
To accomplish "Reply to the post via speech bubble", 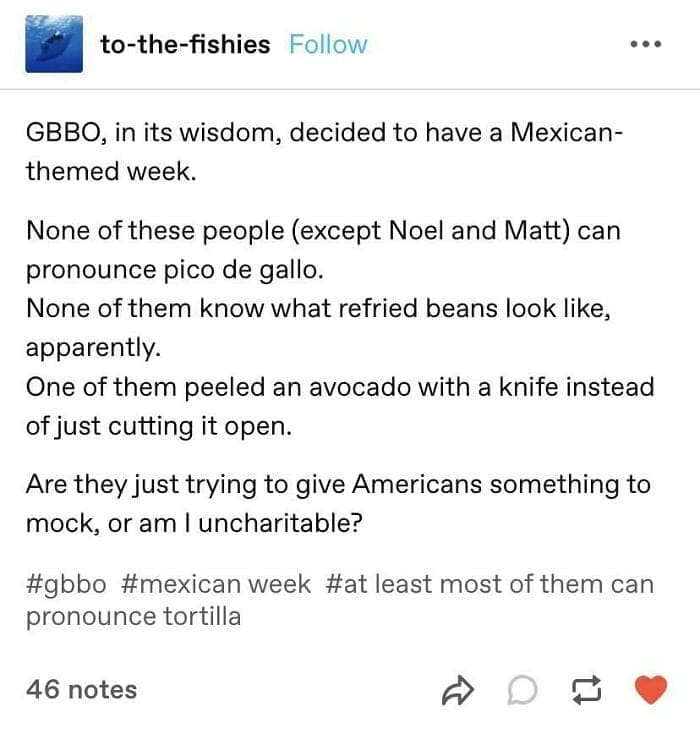I will point(522,690).
